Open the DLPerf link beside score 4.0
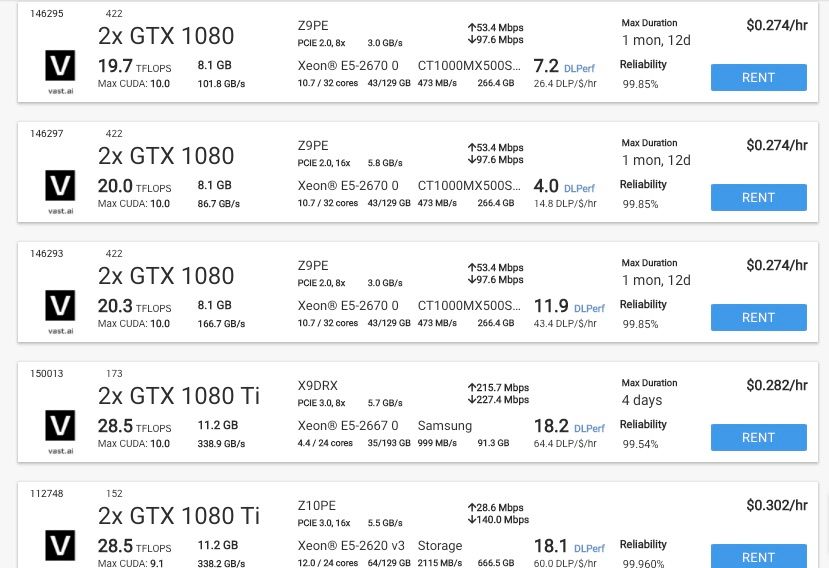The image size is (829, 568). pyautogui.click(x=579, y=188)
